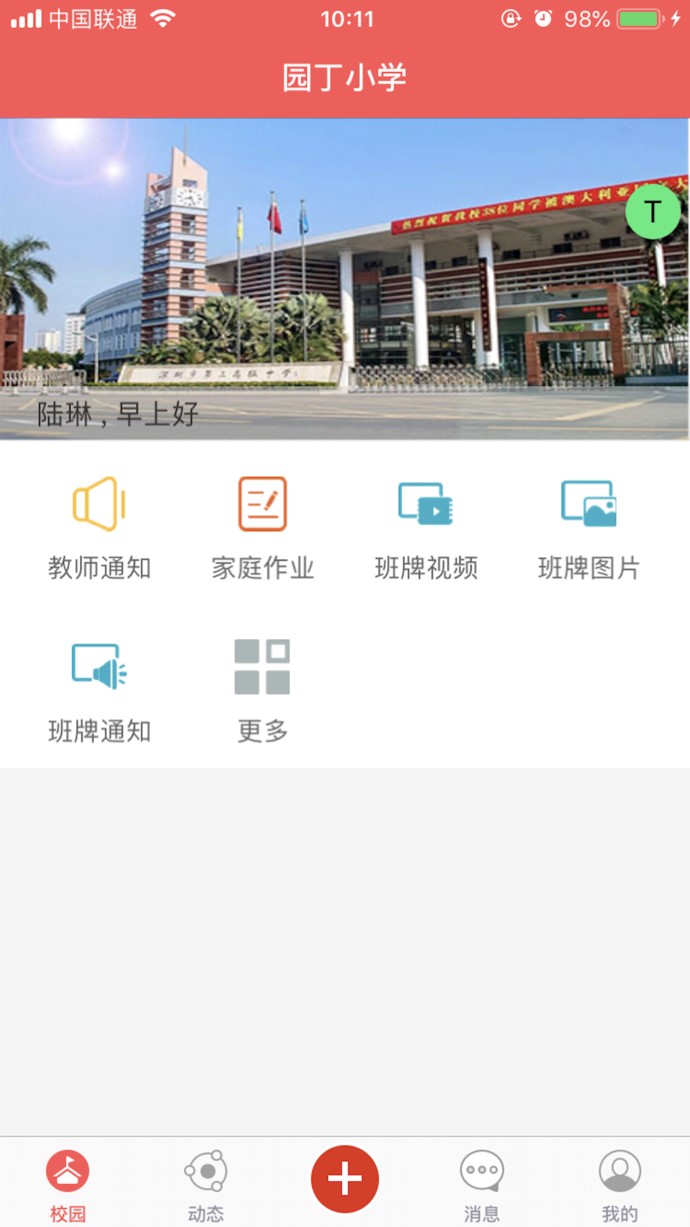The height and width of the screenshot is (1227, 690).
Task: Go to 班牌视频 class board videos
Action: pyautogui.click(x=426, y=526)
